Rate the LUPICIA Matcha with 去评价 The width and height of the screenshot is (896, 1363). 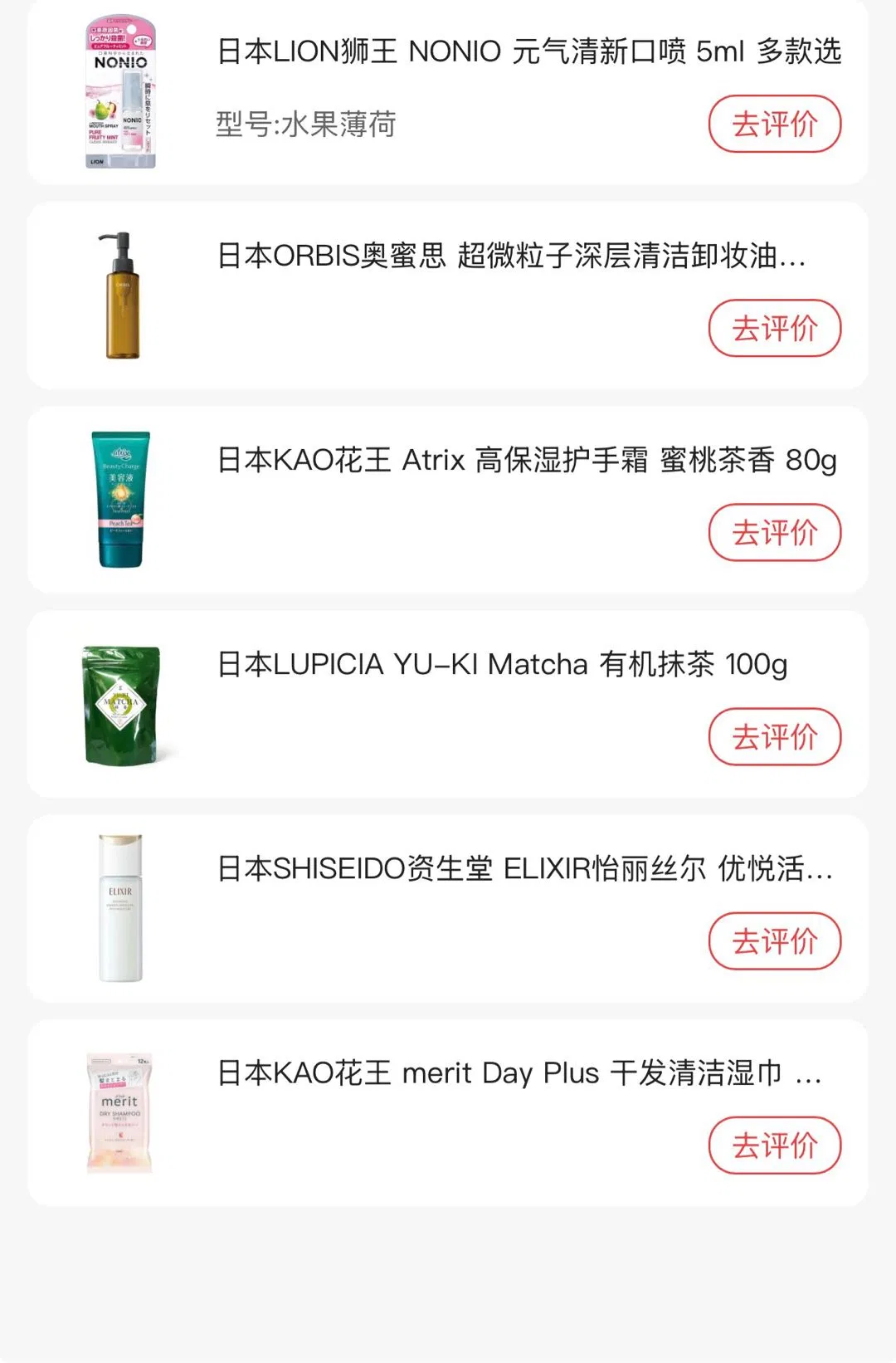774,737
